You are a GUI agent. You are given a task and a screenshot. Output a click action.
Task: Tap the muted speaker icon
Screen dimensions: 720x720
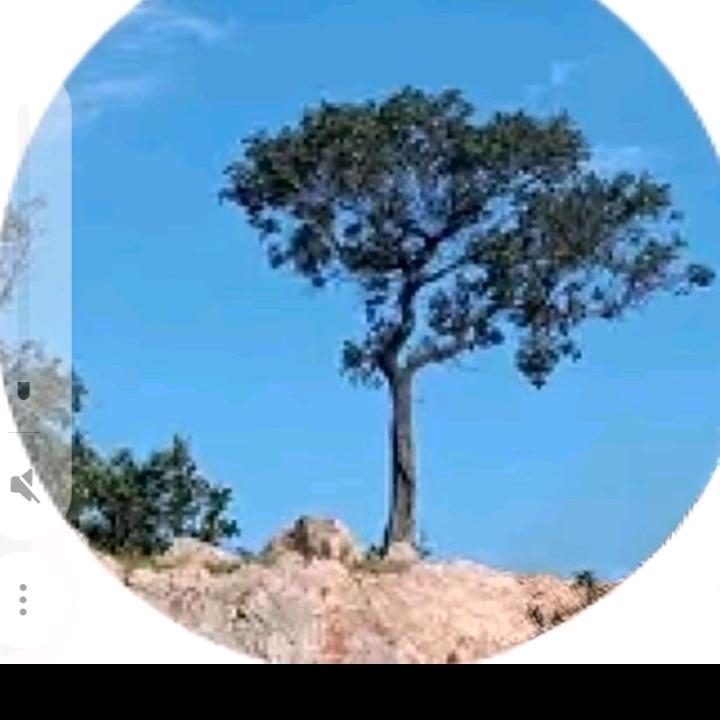pos(24,486)
